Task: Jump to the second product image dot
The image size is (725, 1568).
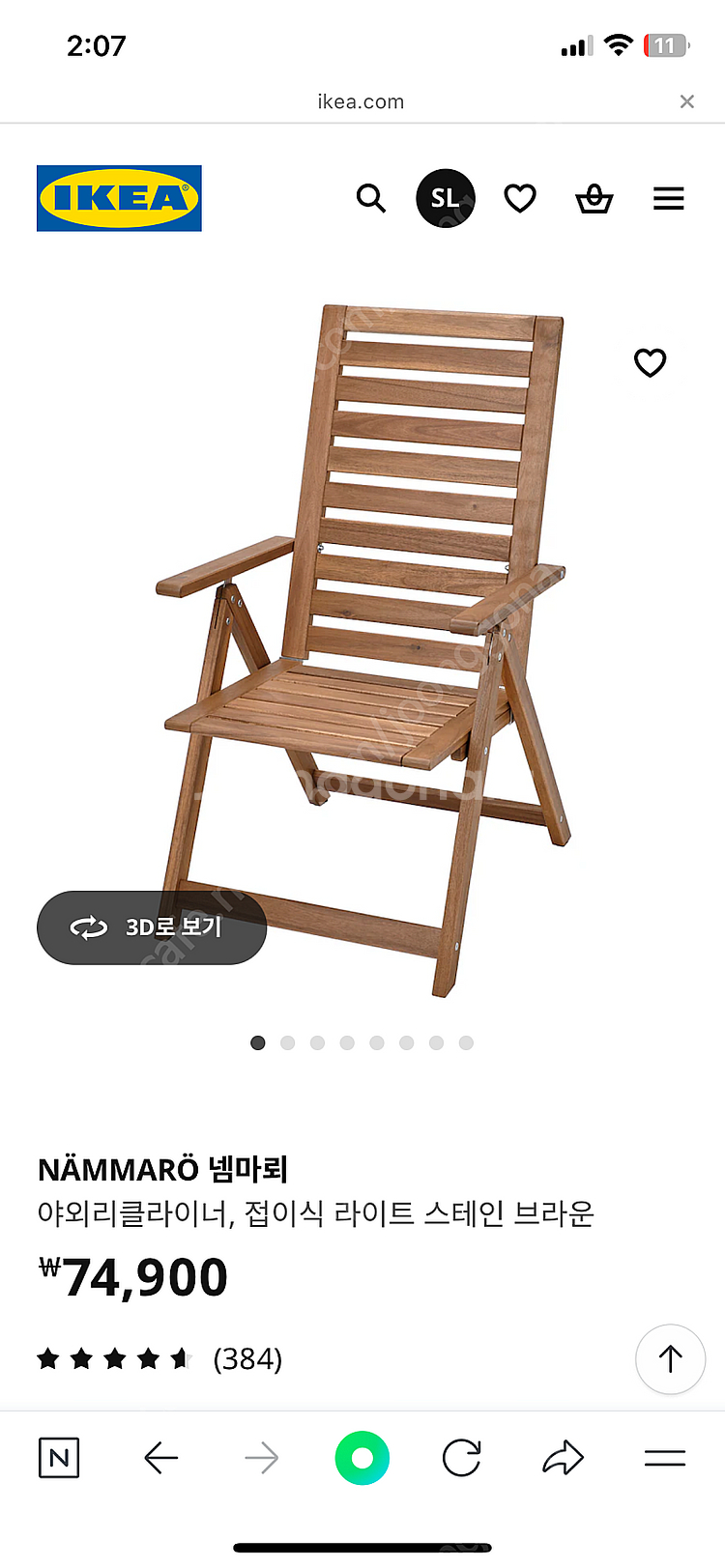Action: coord(287,1042)
